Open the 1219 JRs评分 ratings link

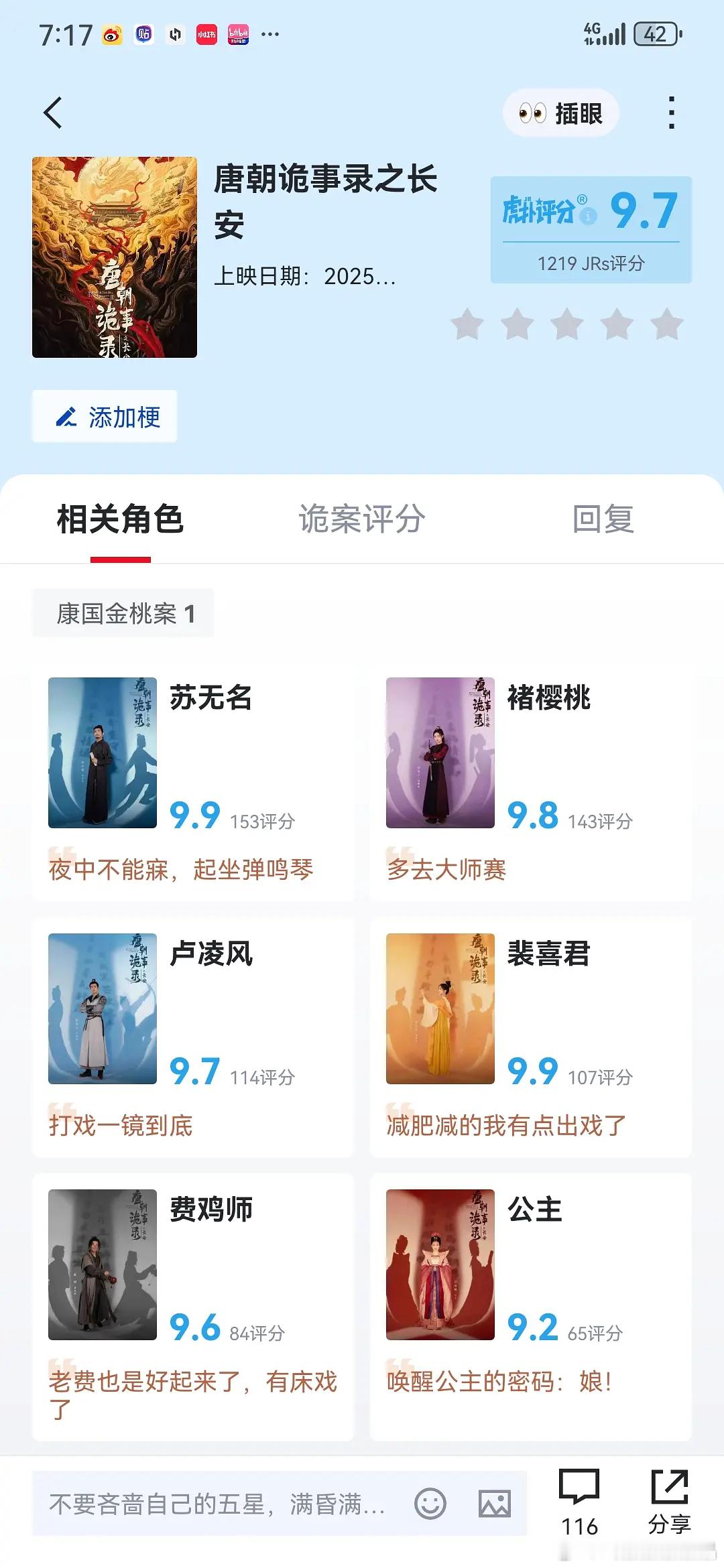(590, 264)
